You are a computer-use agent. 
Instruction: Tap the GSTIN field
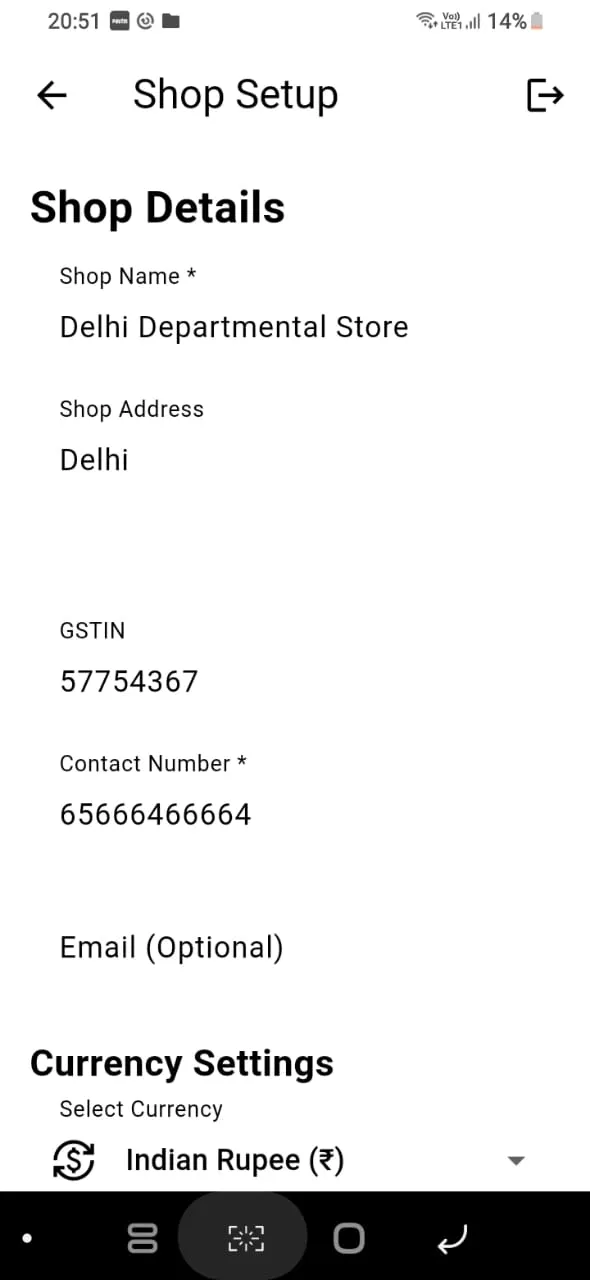[x=295, y=662]
